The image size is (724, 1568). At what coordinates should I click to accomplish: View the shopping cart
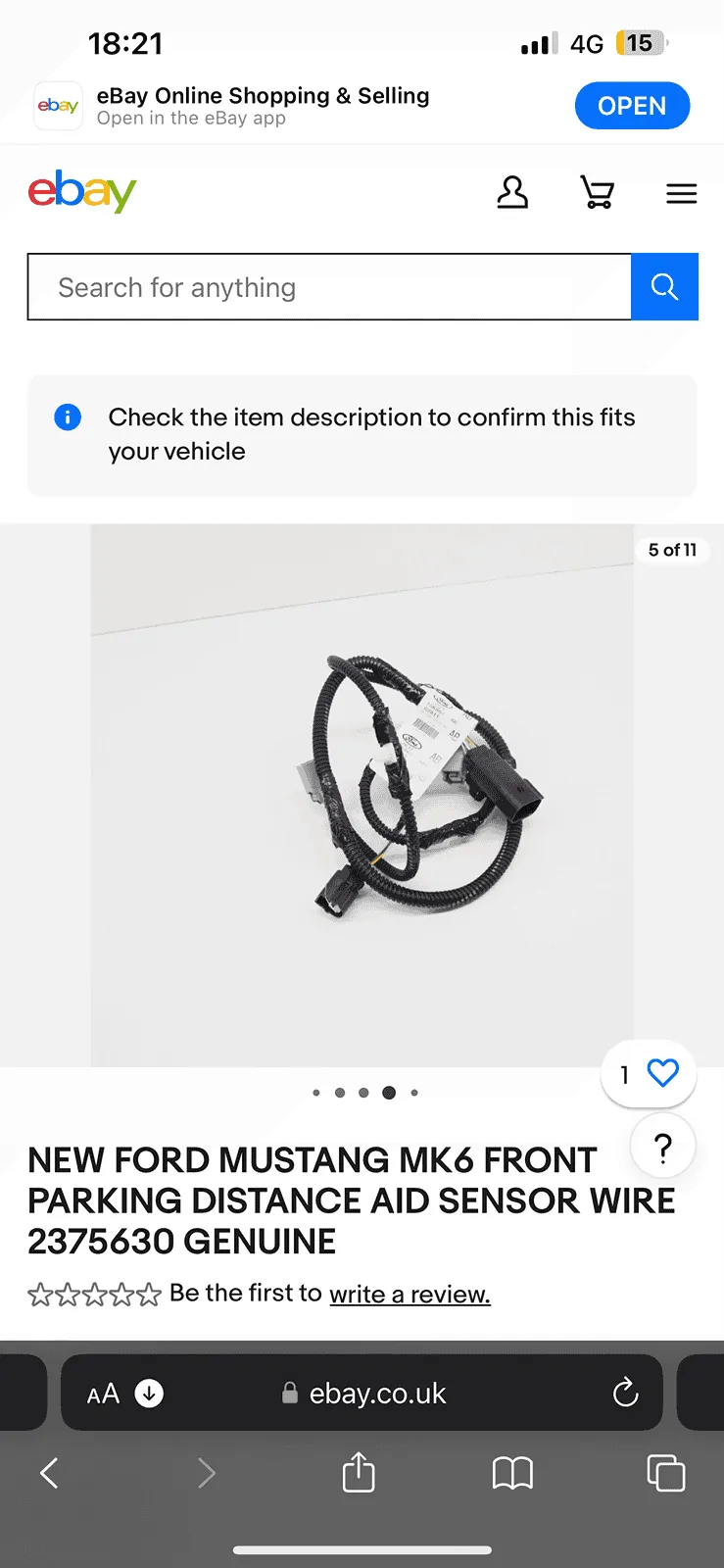click(x=598, y=192)
